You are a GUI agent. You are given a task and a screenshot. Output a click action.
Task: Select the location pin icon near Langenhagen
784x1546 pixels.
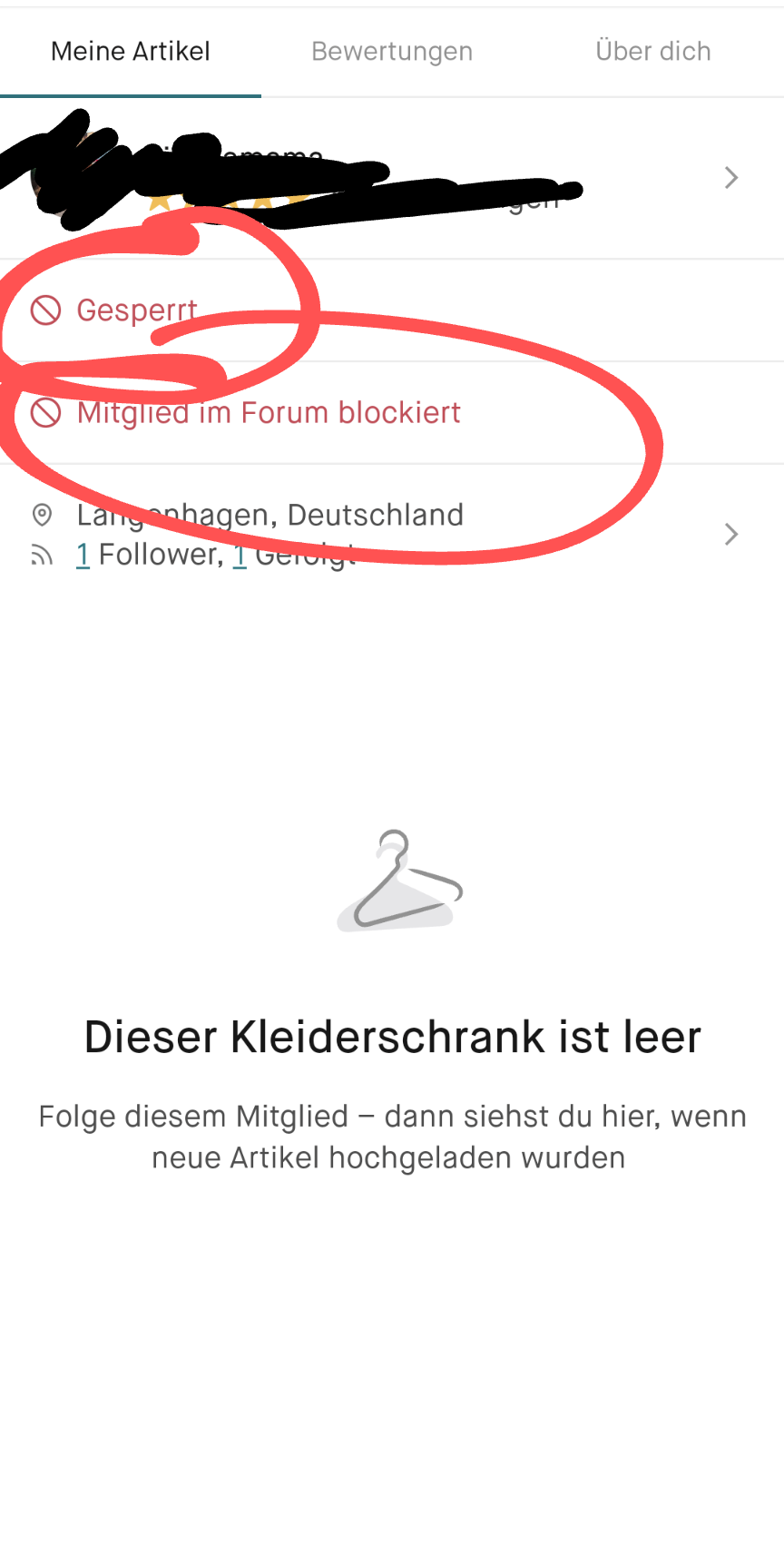(x=43, y=514)
